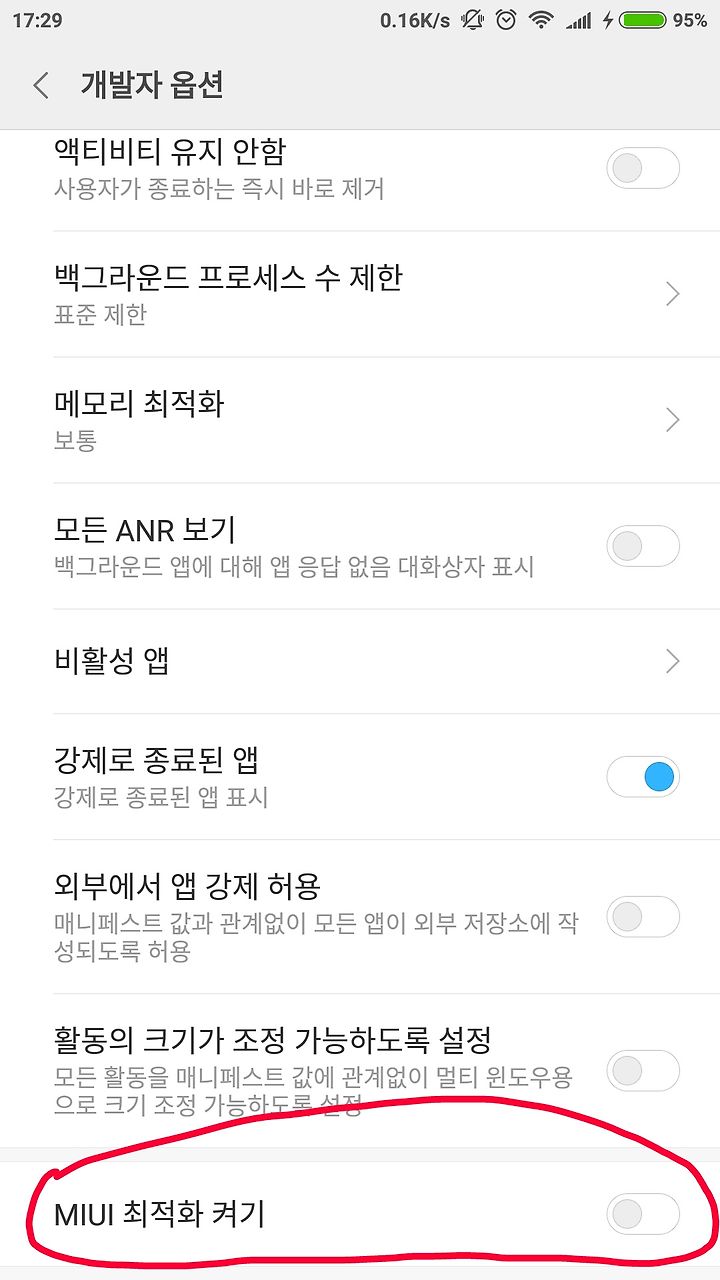Viewport: 720px width, 1280px height.
Task: Go back from 개발자 옵션
Action: pyautogui.click(x=41, y=86)
